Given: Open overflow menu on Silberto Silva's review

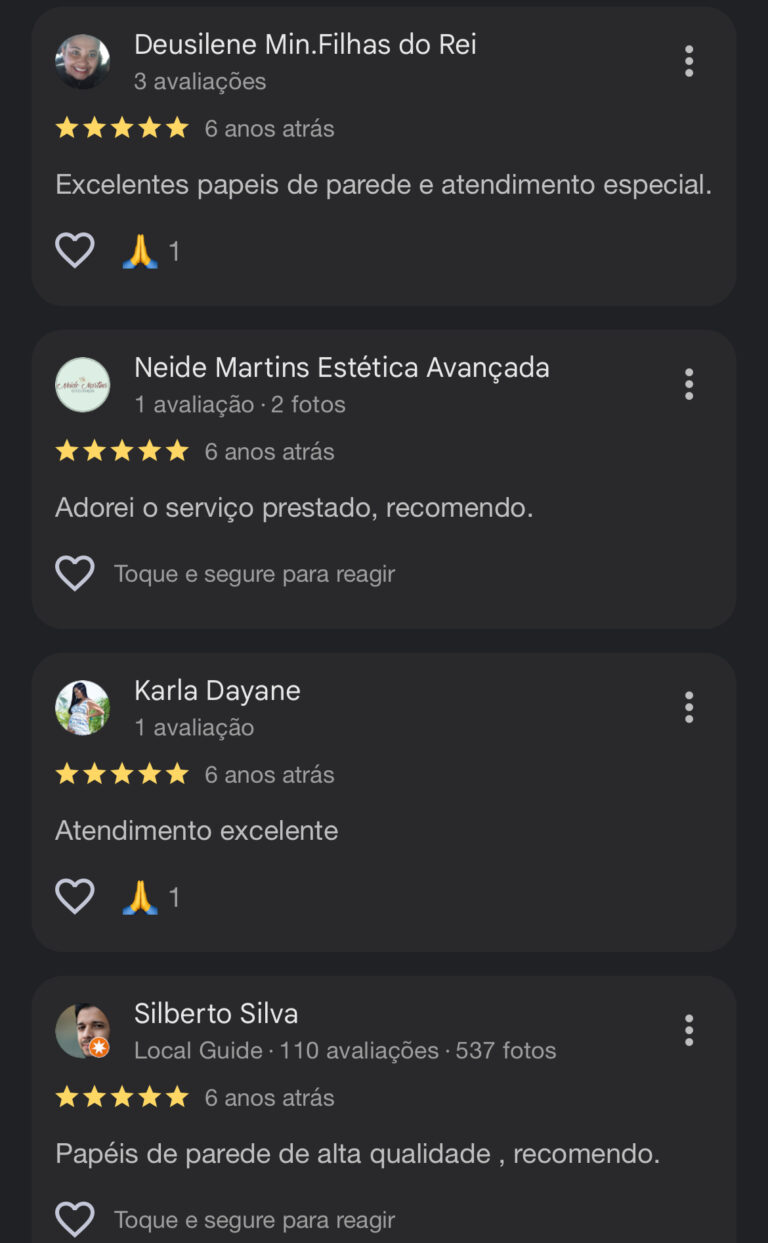Looking at the screenshot, I should (x=689, y=1030).
